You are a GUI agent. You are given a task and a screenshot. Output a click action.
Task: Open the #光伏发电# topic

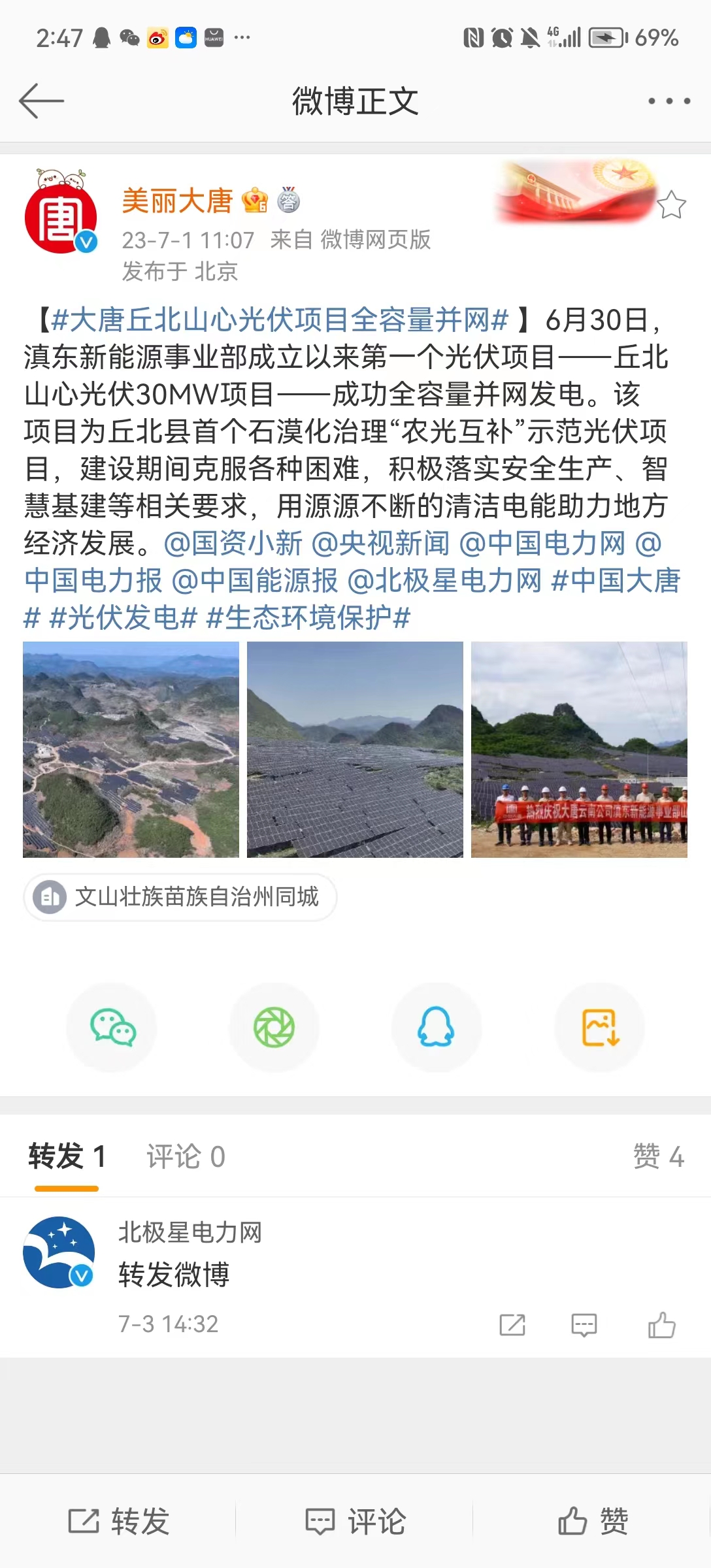pos(124,618)
